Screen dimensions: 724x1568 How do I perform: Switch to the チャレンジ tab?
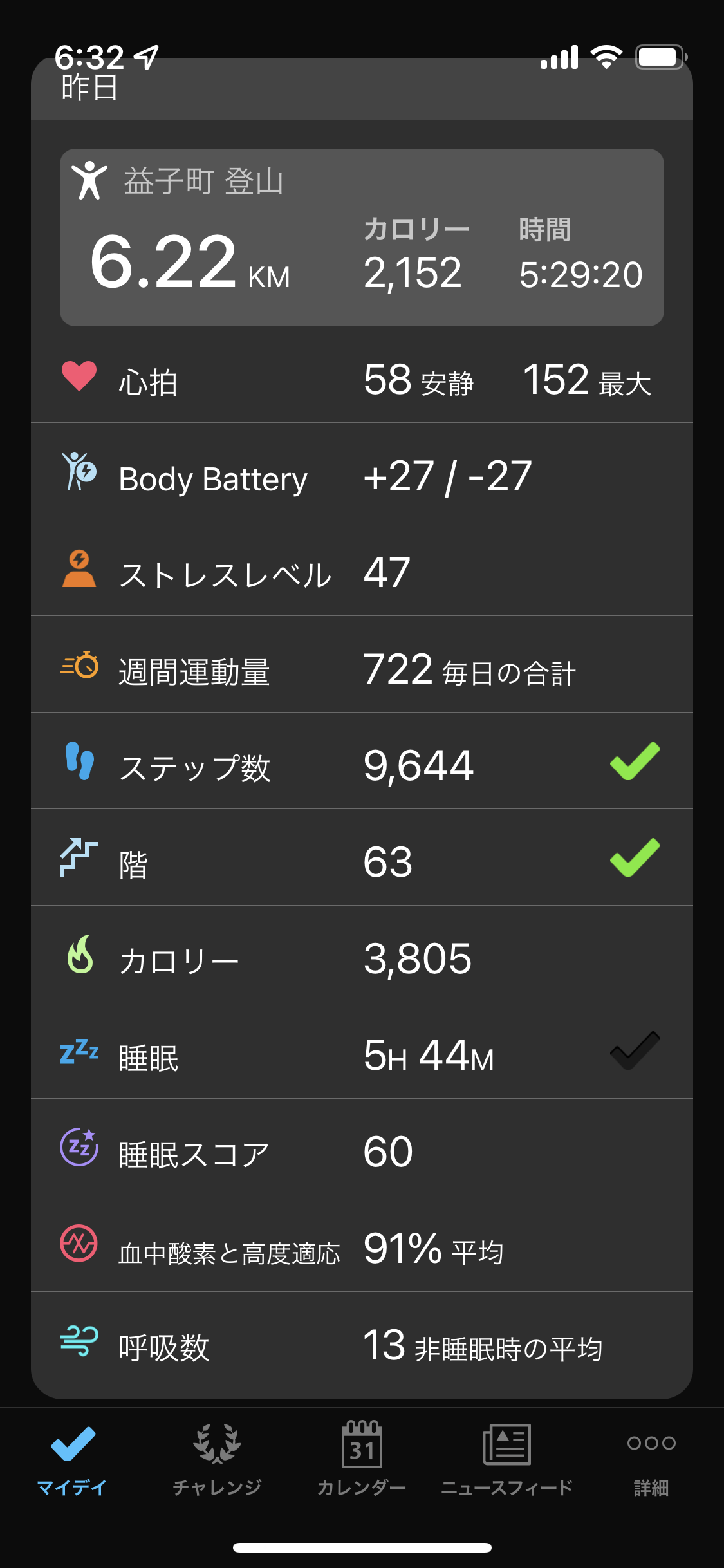coord(217,1459)
